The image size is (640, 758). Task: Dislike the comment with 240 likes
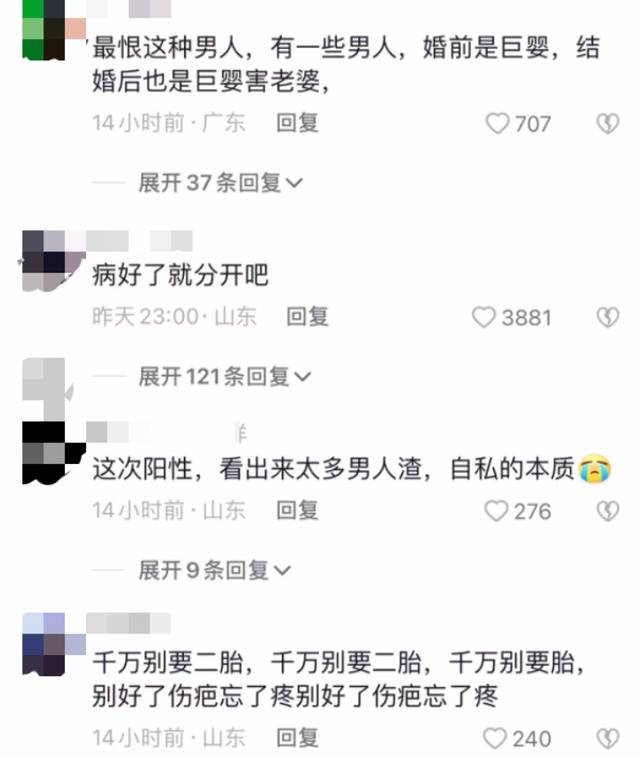coord(607,738)
